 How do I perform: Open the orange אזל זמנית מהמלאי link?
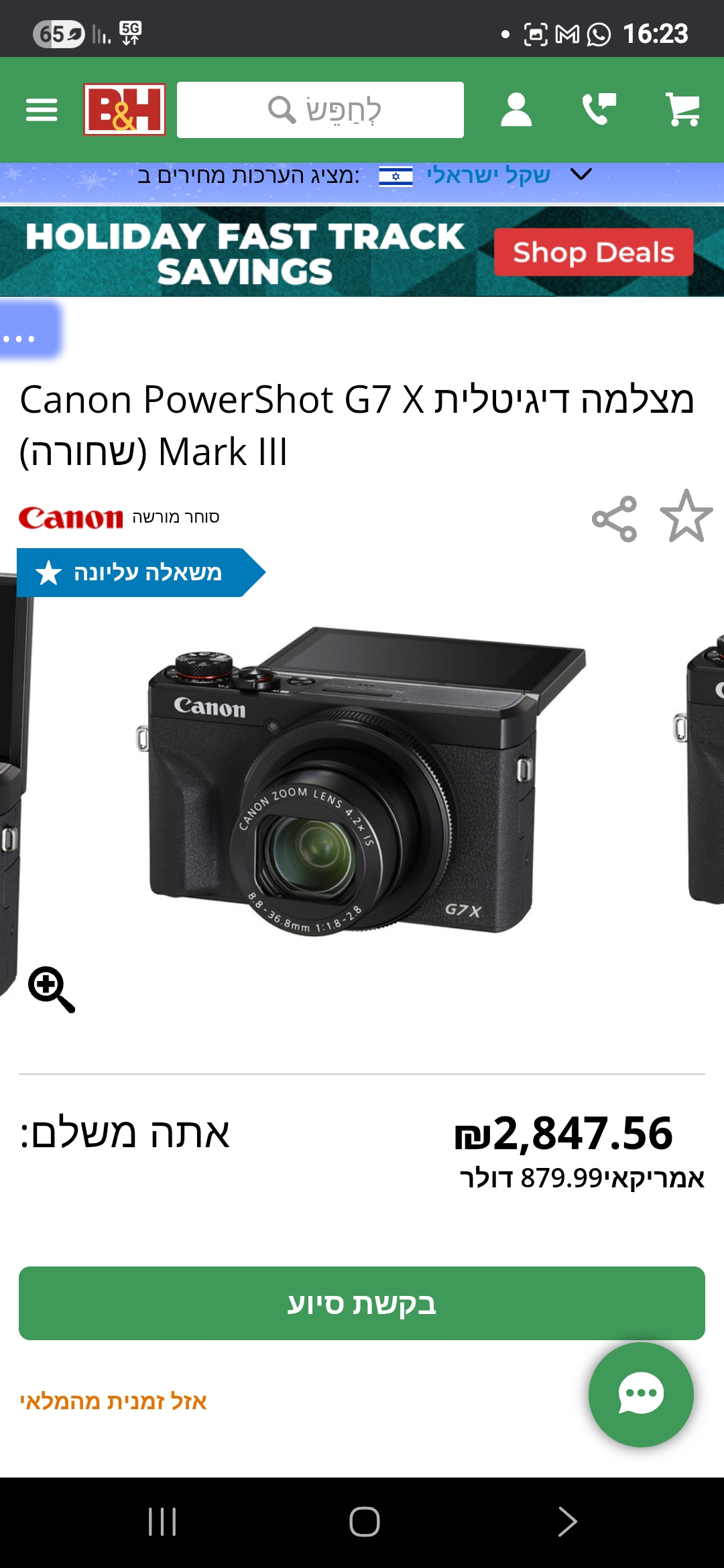coord(113,1401)
